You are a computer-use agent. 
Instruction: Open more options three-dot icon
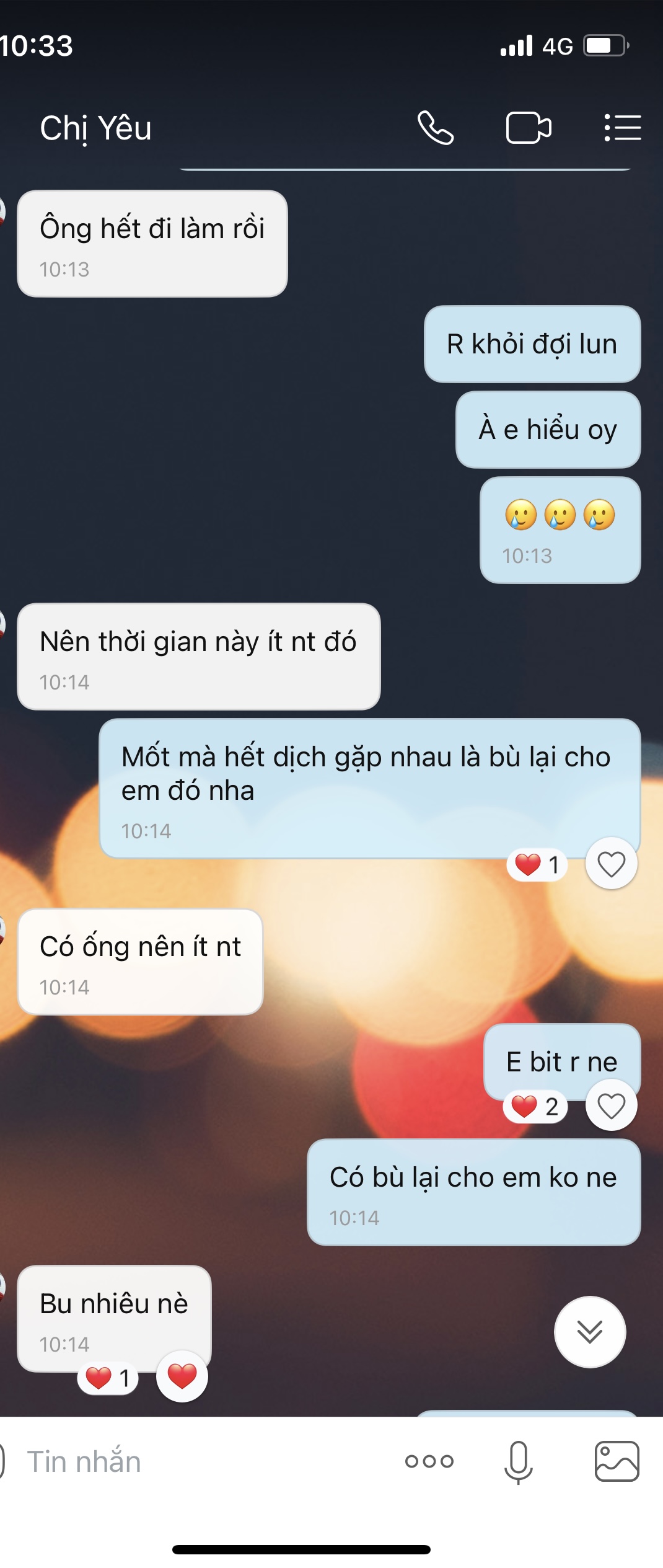tap(429, 1461)
